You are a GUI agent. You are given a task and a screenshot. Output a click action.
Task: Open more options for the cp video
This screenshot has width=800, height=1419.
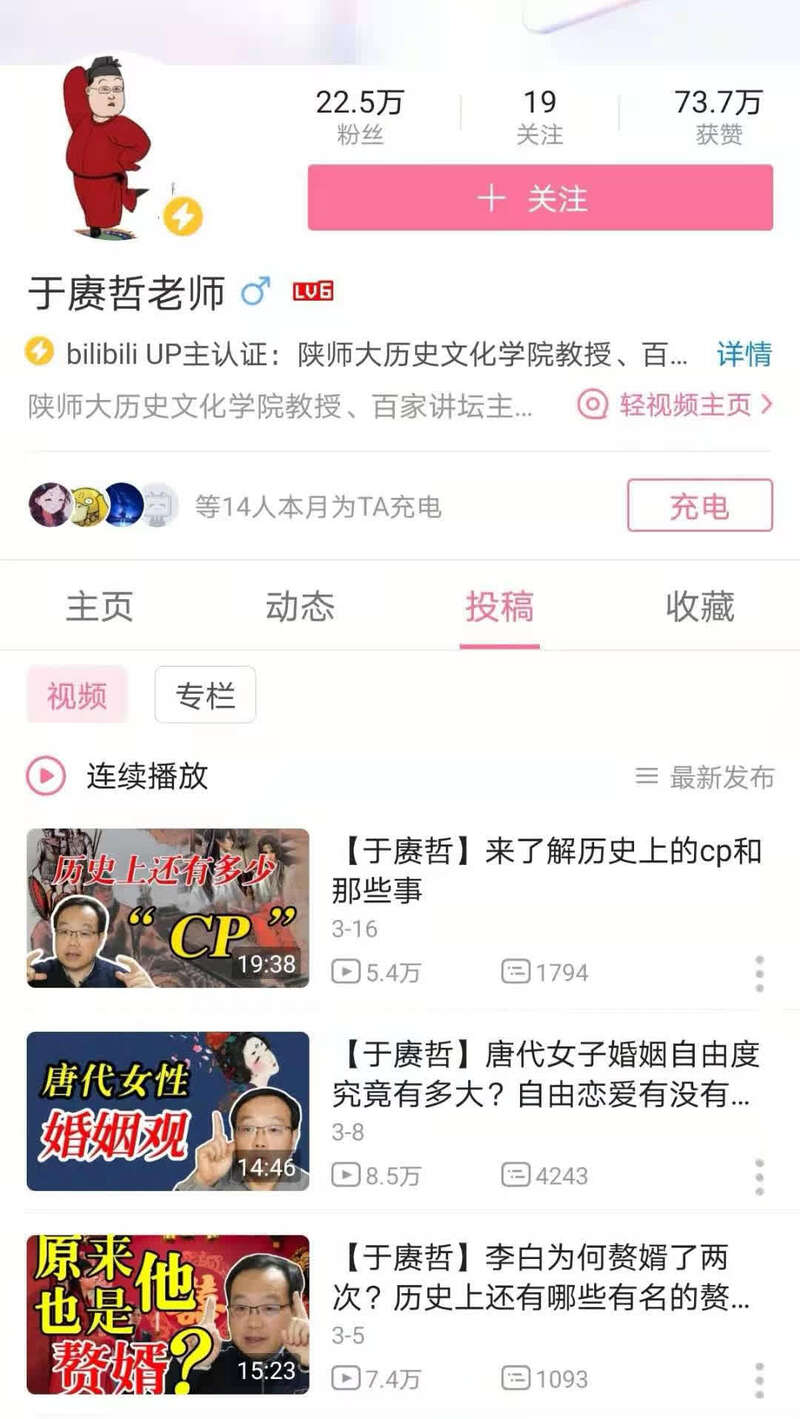pos(759,973)
